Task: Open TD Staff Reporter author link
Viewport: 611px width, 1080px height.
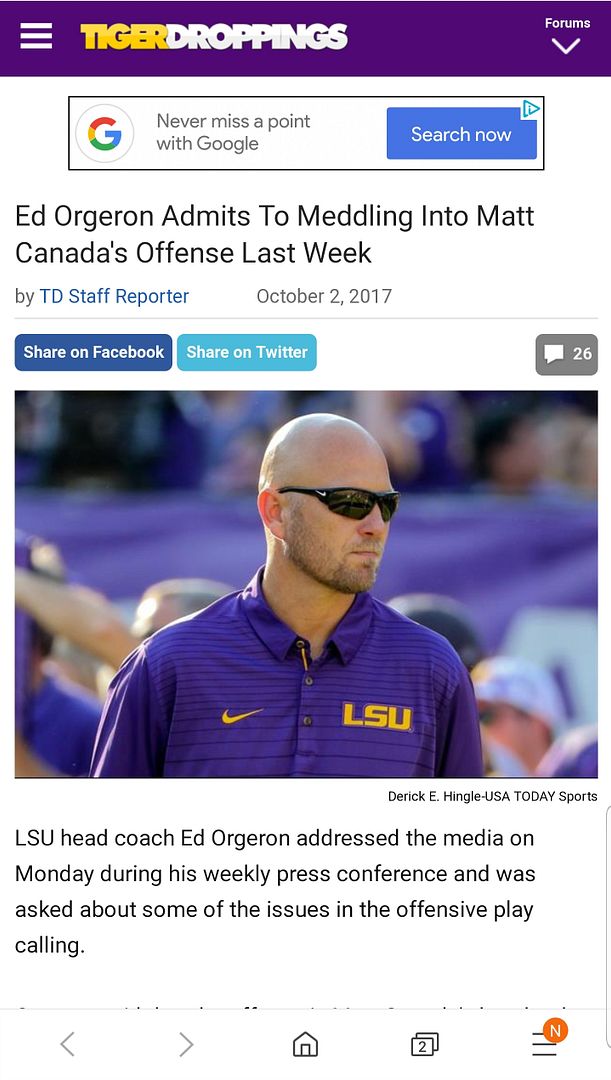Action: [114, 296]
